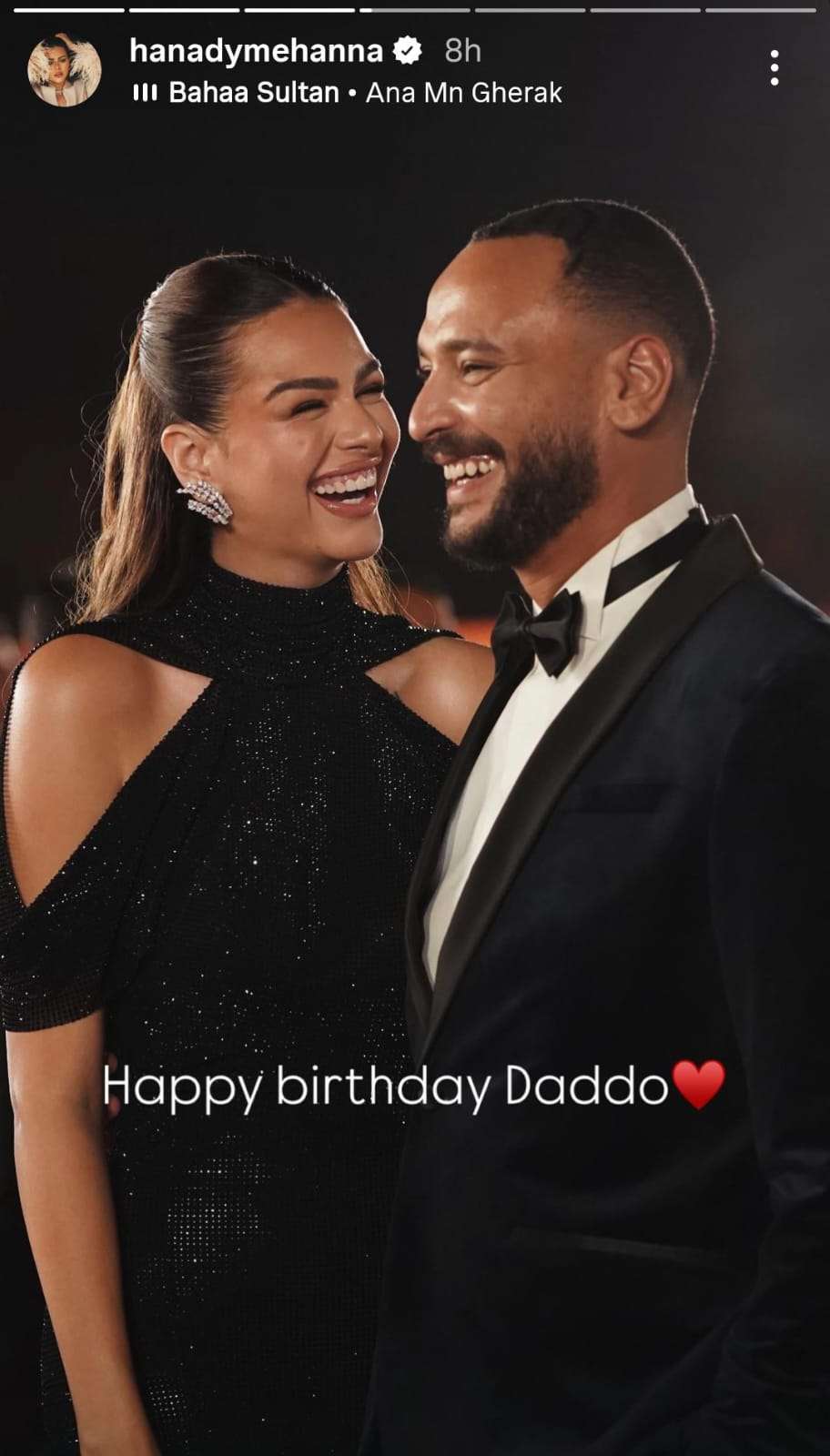Tap the hanadymehanna username

[x=256, y=51]
